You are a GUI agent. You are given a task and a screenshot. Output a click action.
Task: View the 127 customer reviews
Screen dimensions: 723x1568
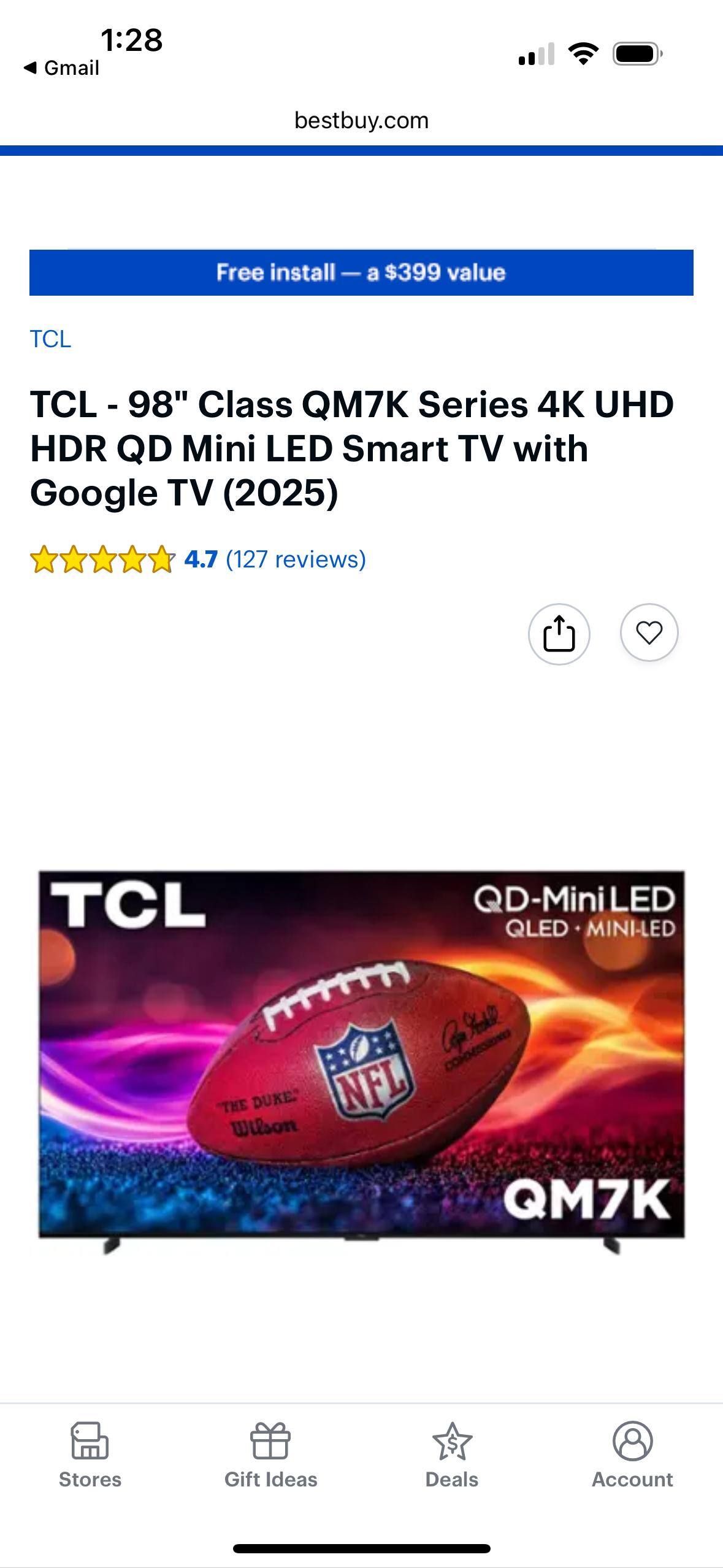point(295,559)
